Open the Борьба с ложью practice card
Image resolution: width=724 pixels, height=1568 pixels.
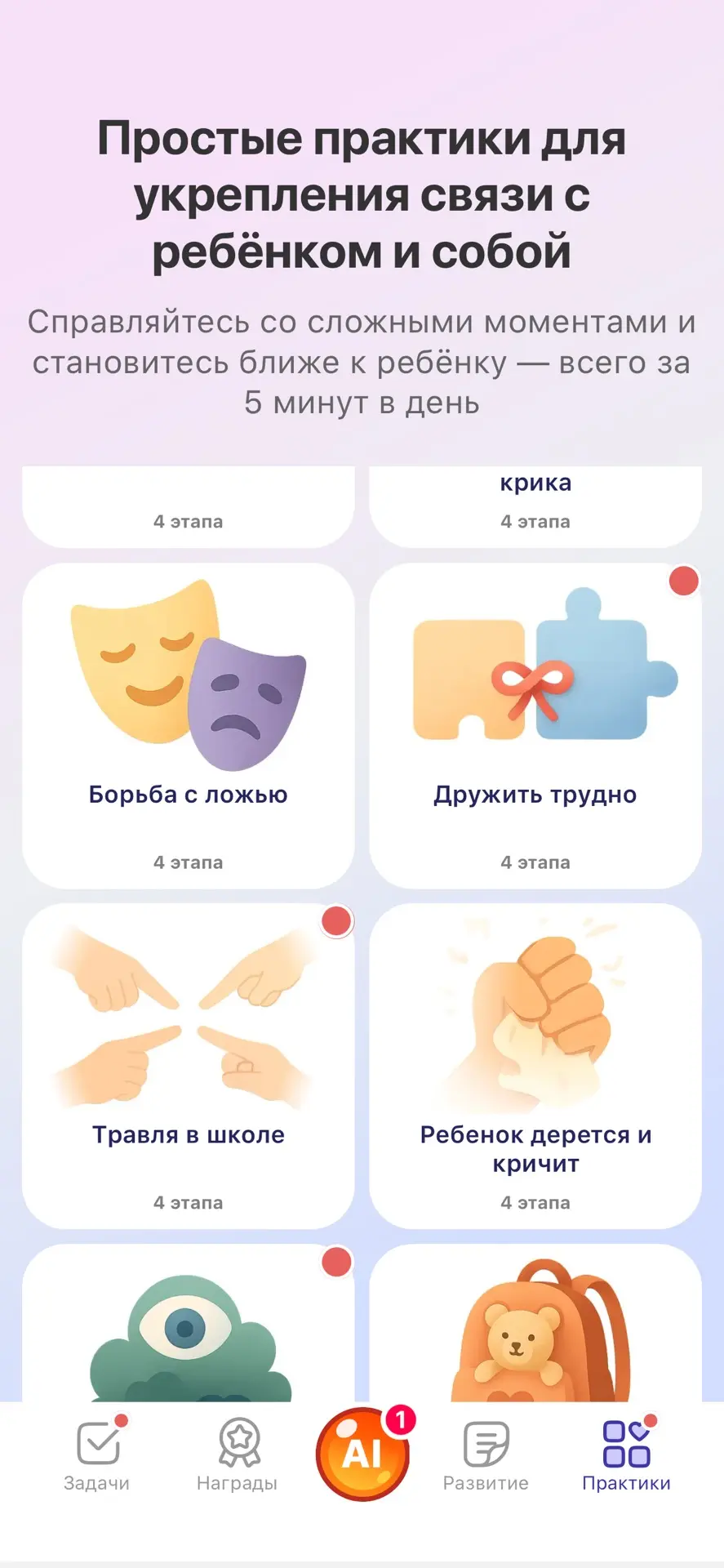pos(189,725)
